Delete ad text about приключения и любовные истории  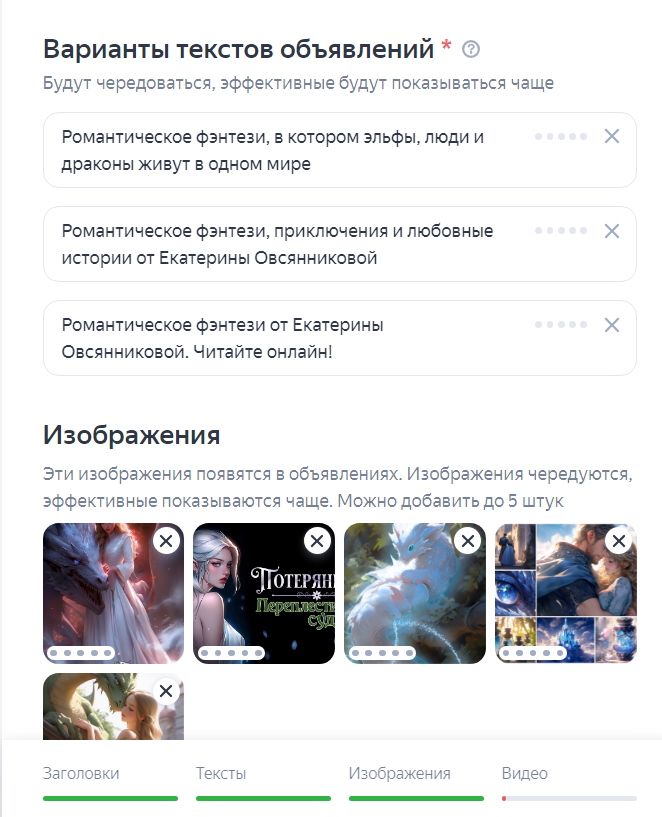612,231
